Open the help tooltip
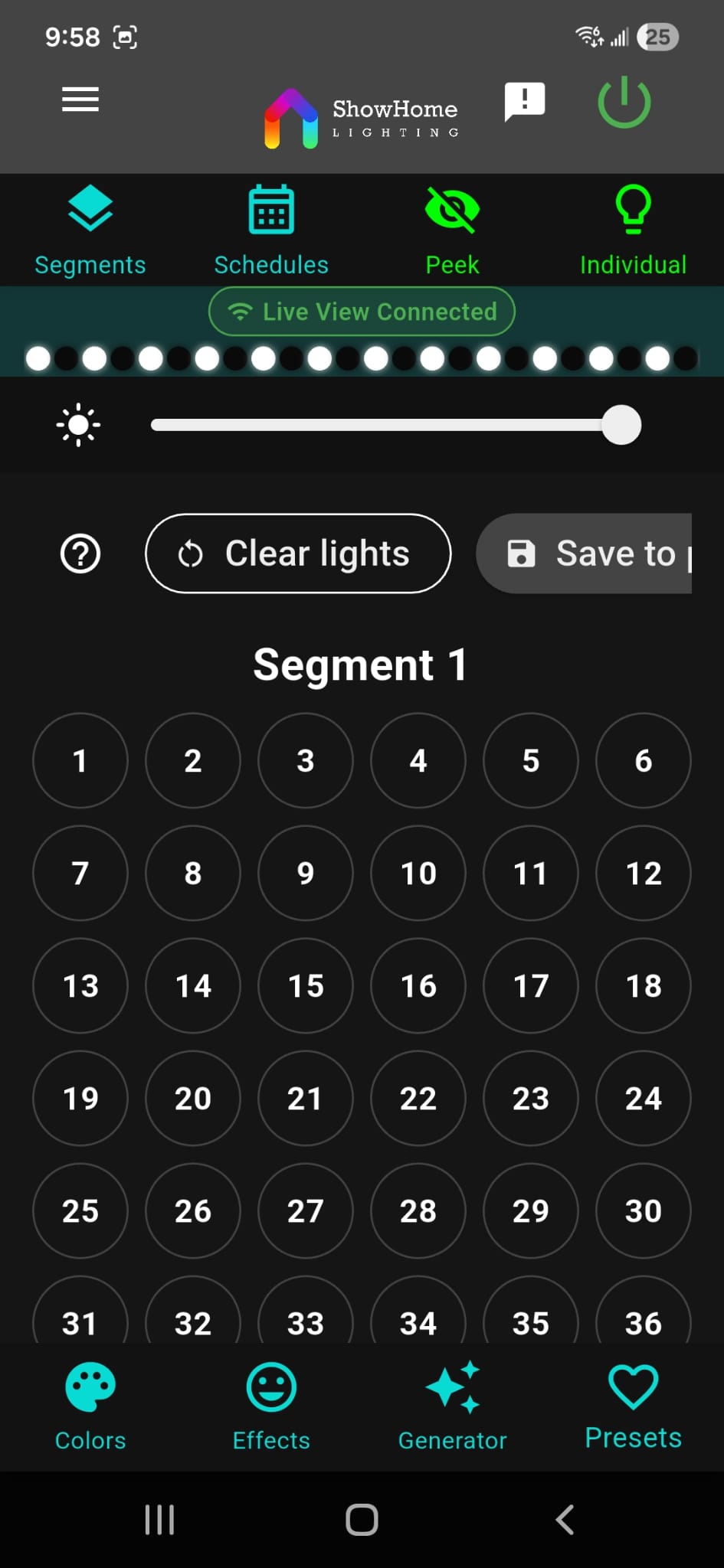Screen dimensions: 724x1568 tap(80, 553)
